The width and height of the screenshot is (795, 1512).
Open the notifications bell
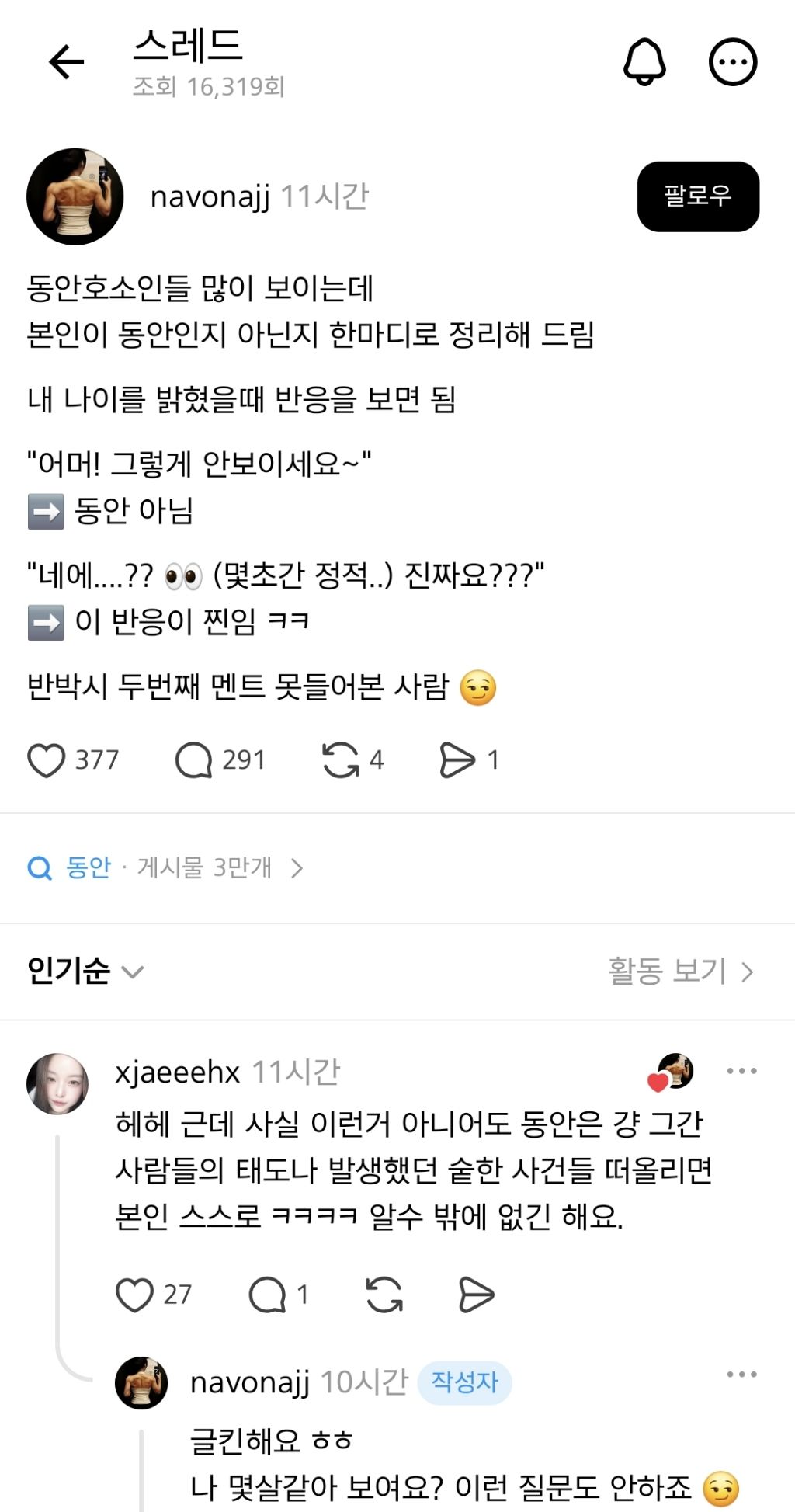coord(644,61)
